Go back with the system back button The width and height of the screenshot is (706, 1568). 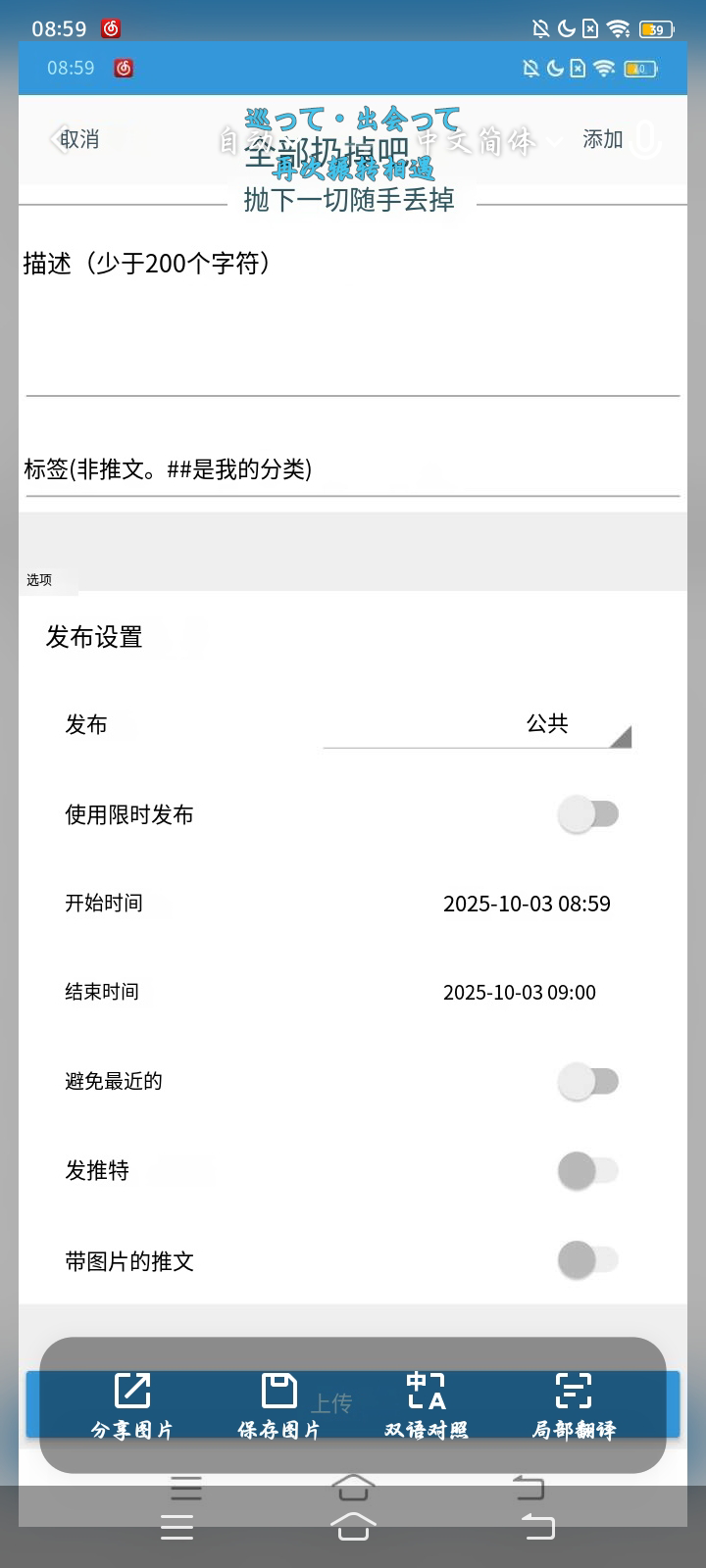tap(537, 1526)
